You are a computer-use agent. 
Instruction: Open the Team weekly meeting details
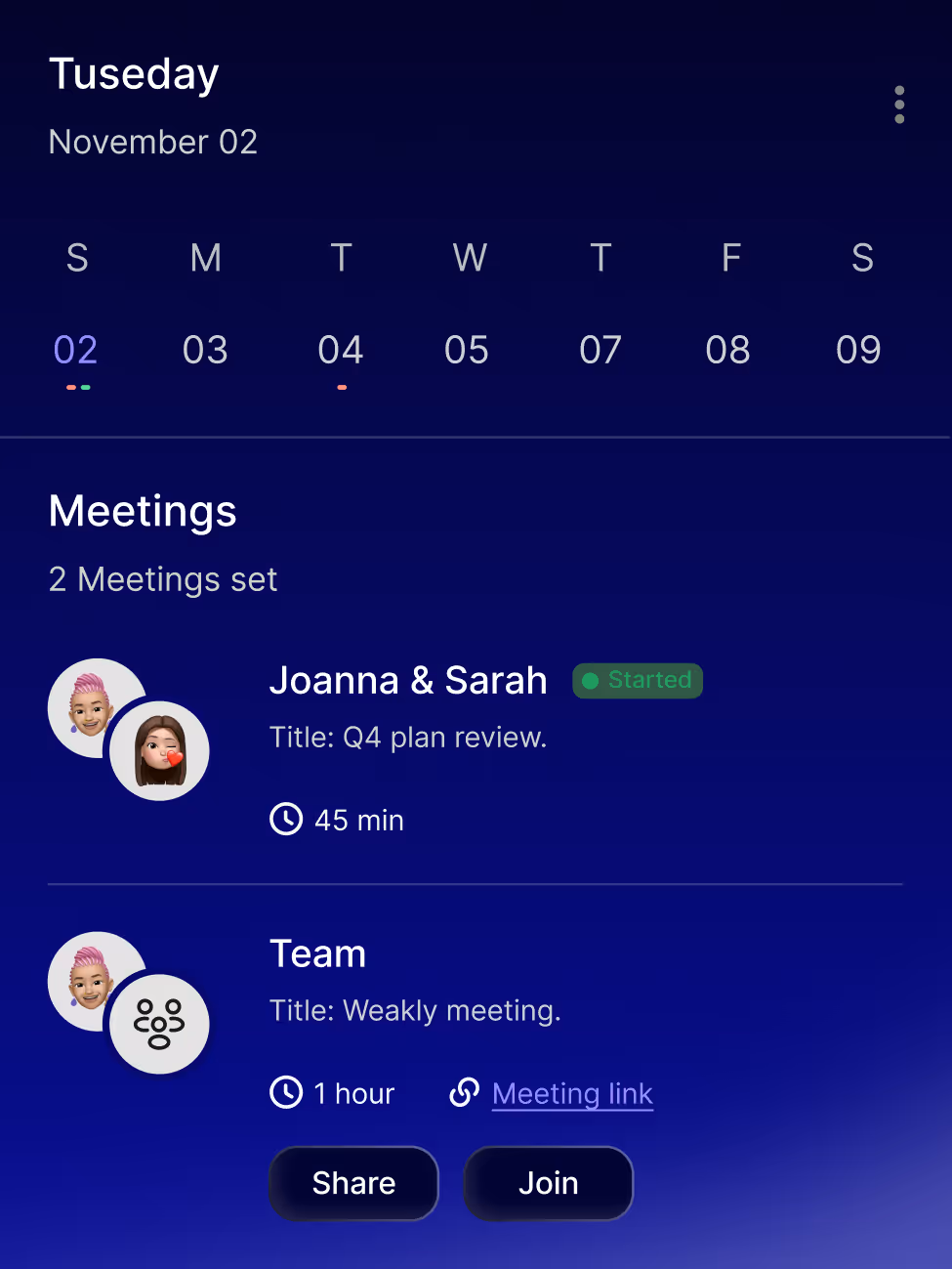[x=318, y=954]
